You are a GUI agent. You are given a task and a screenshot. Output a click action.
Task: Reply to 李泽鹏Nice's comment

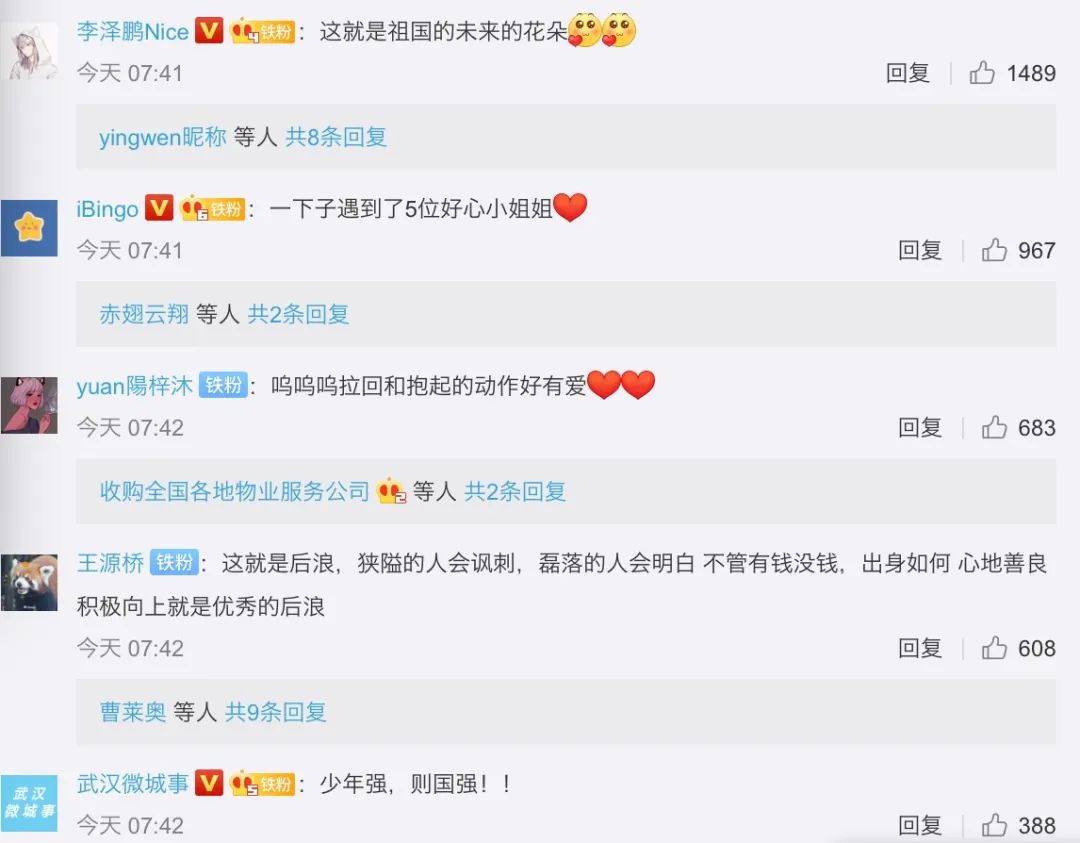click(x=907, y=73)
